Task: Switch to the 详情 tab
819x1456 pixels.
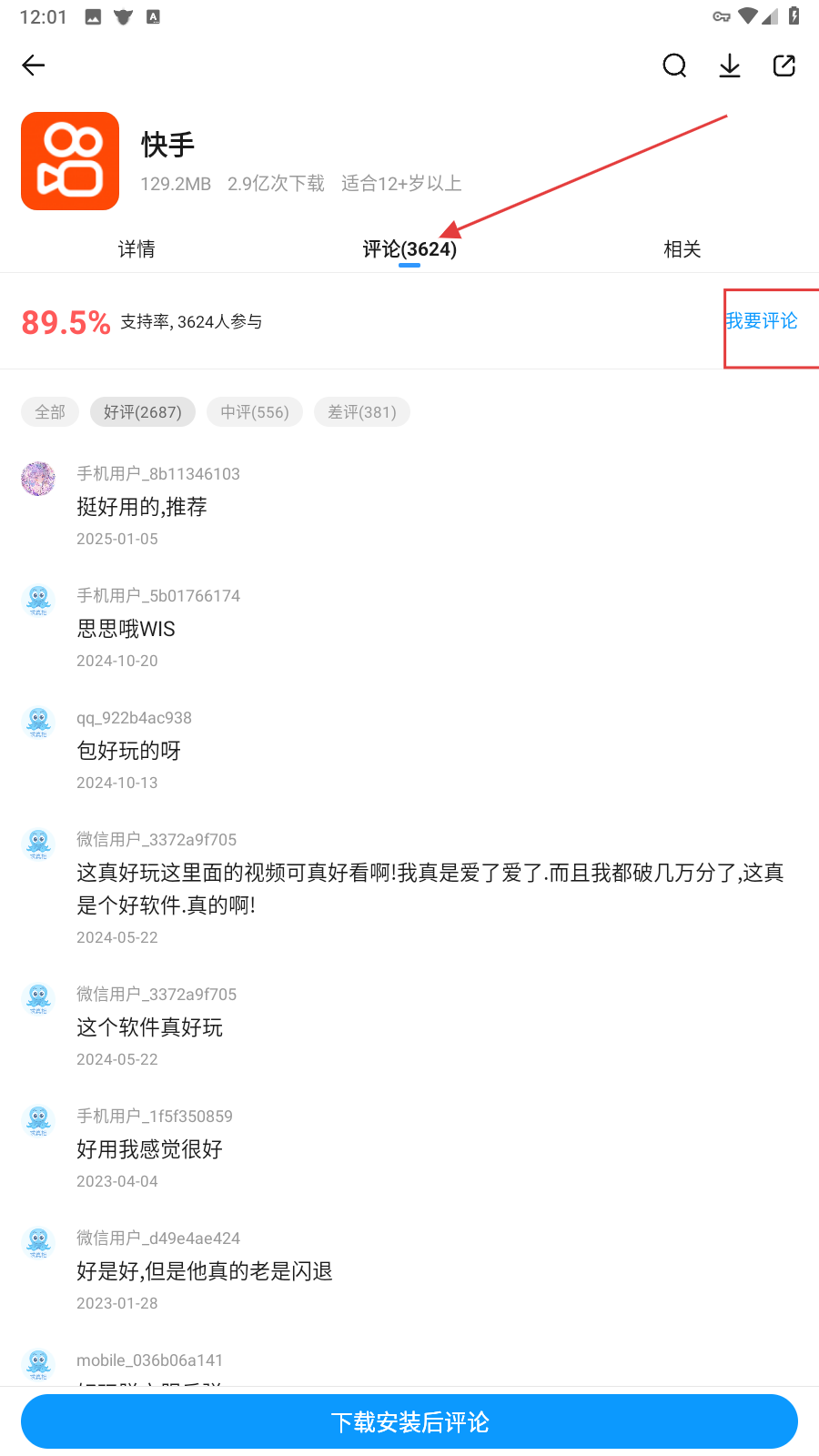Action: (136, 249)
